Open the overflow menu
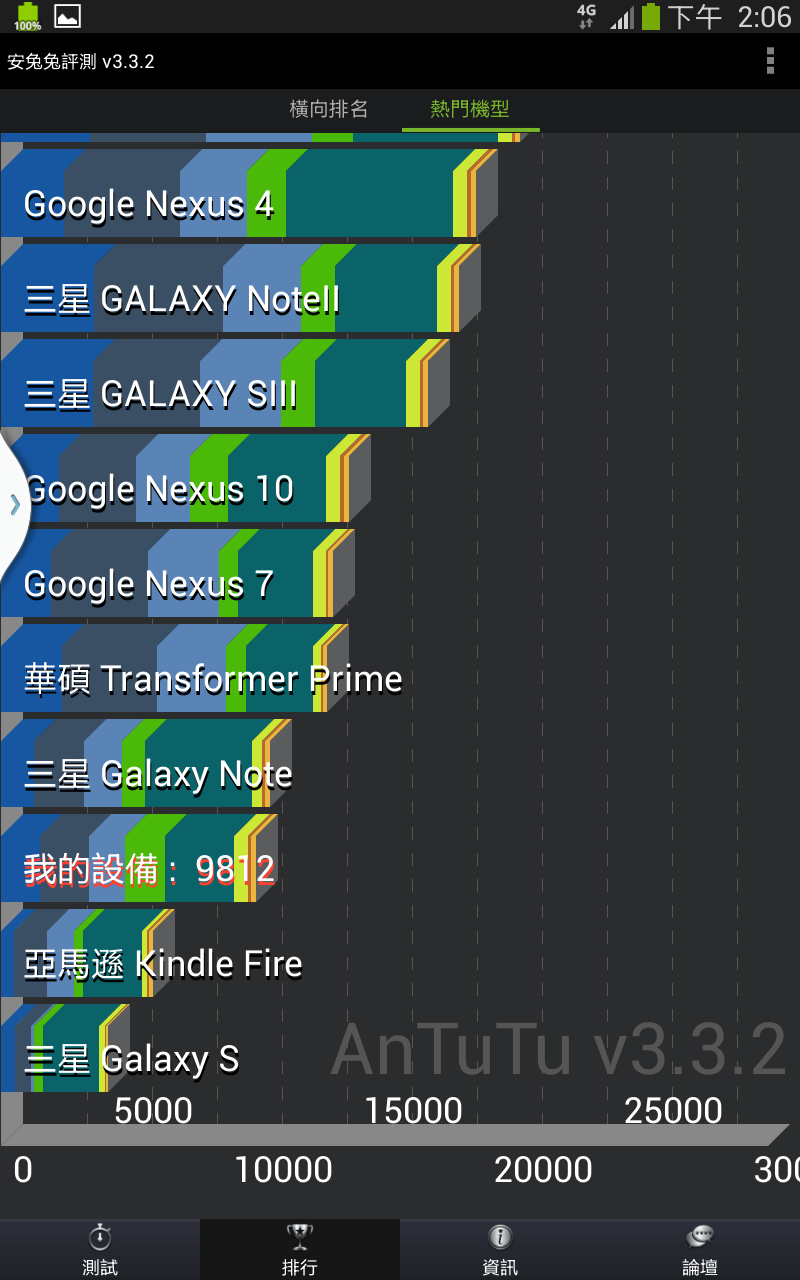The height and width of the screenshot is (1280, 800). point(769,61)
